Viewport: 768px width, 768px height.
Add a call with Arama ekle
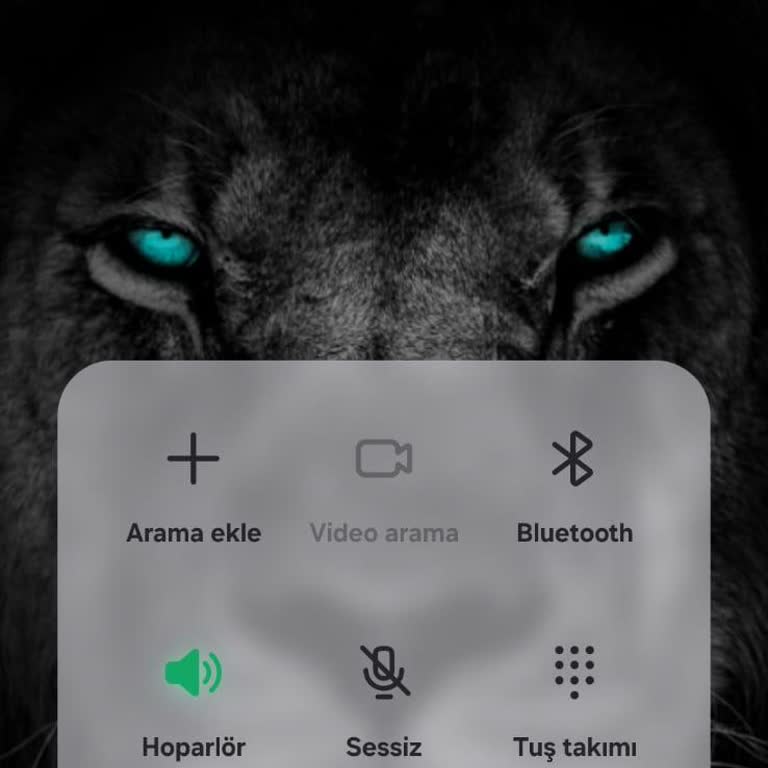coord(193,461)
